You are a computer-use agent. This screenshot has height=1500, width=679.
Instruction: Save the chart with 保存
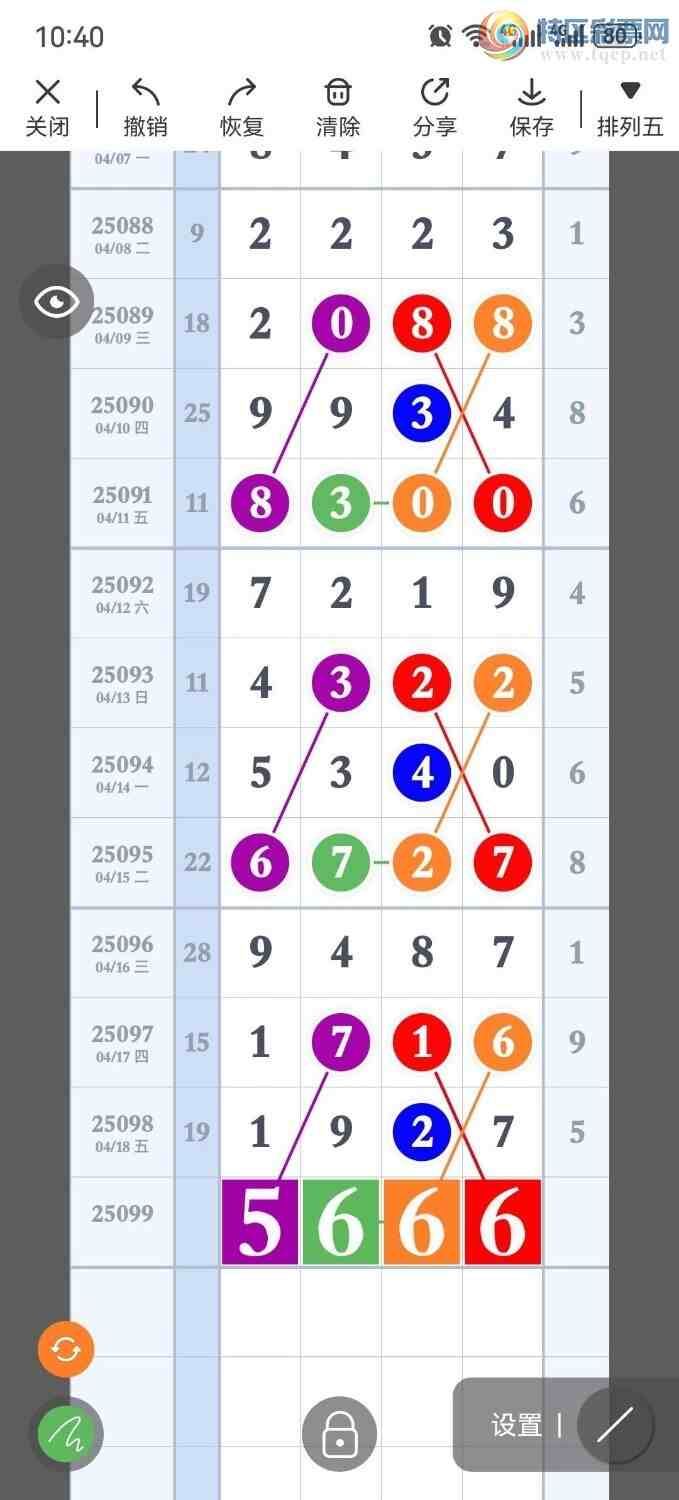click(531, 108)
